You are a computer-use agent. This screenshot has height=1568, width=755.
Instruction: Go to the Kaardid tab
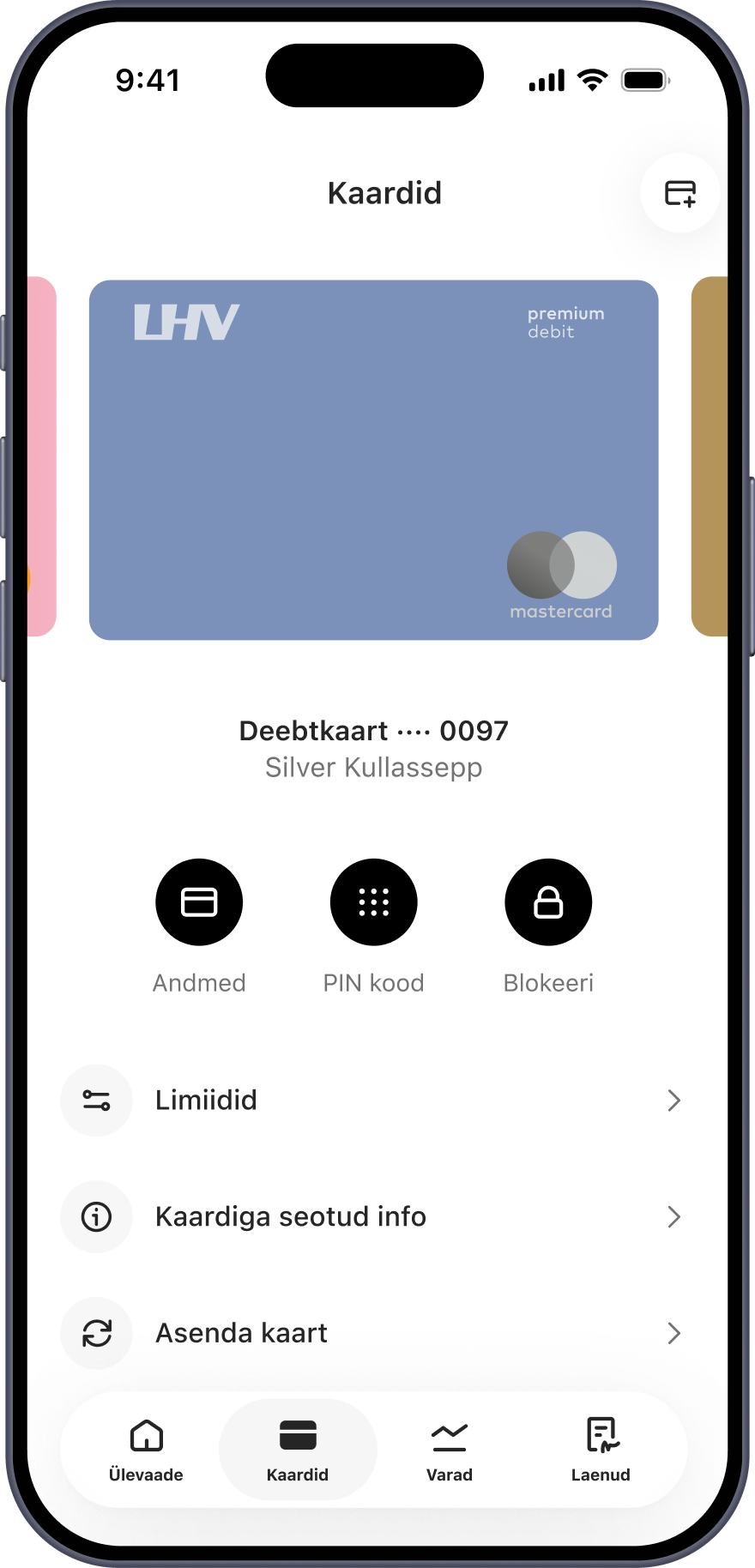[298, 1450]
